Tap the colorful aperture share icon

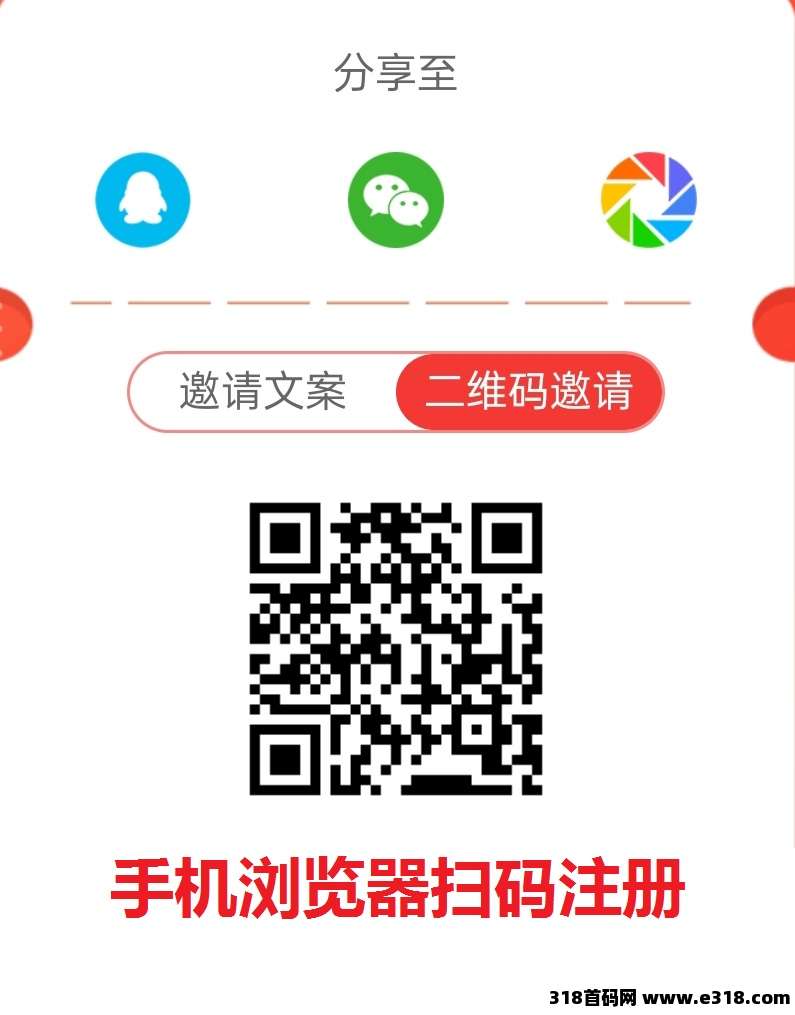648,199
